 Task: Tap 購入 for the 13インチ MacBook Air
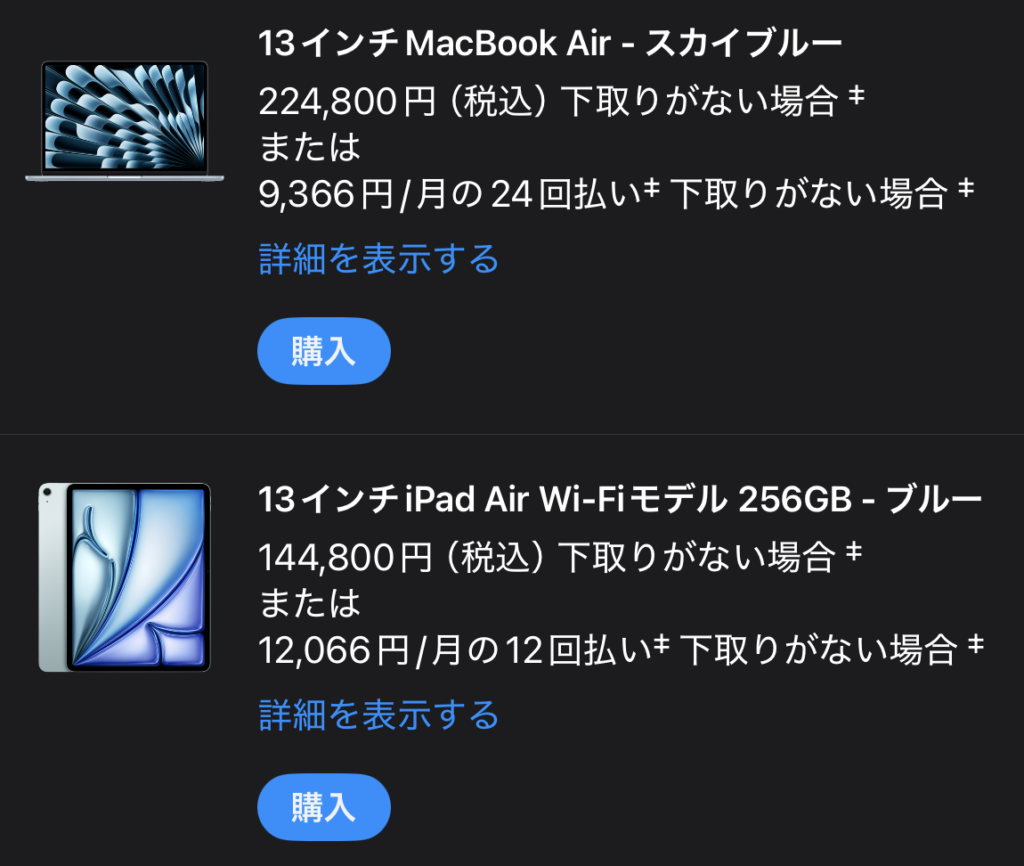point(323,351)
